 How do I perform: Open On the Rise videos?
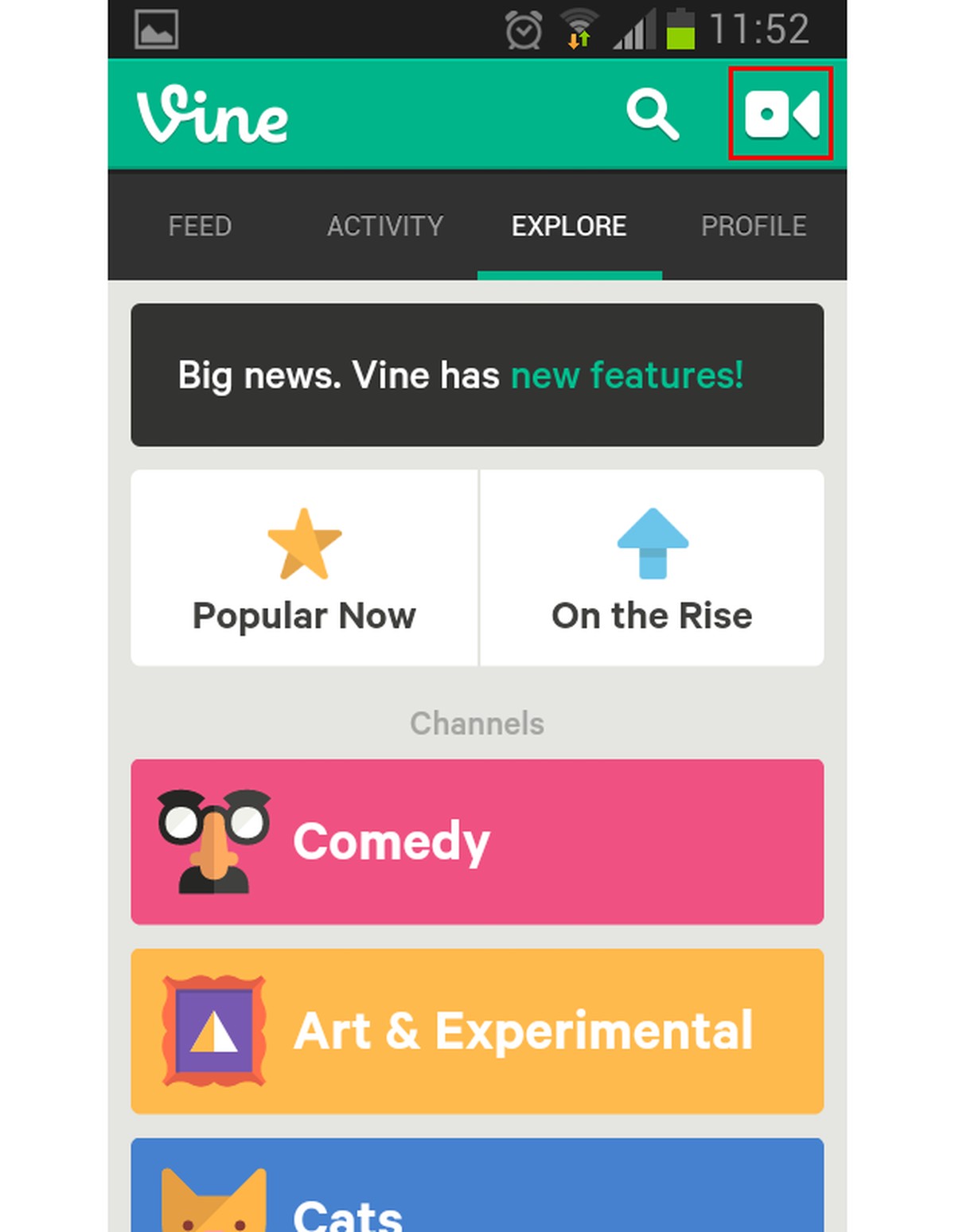(x=652, y=568)
